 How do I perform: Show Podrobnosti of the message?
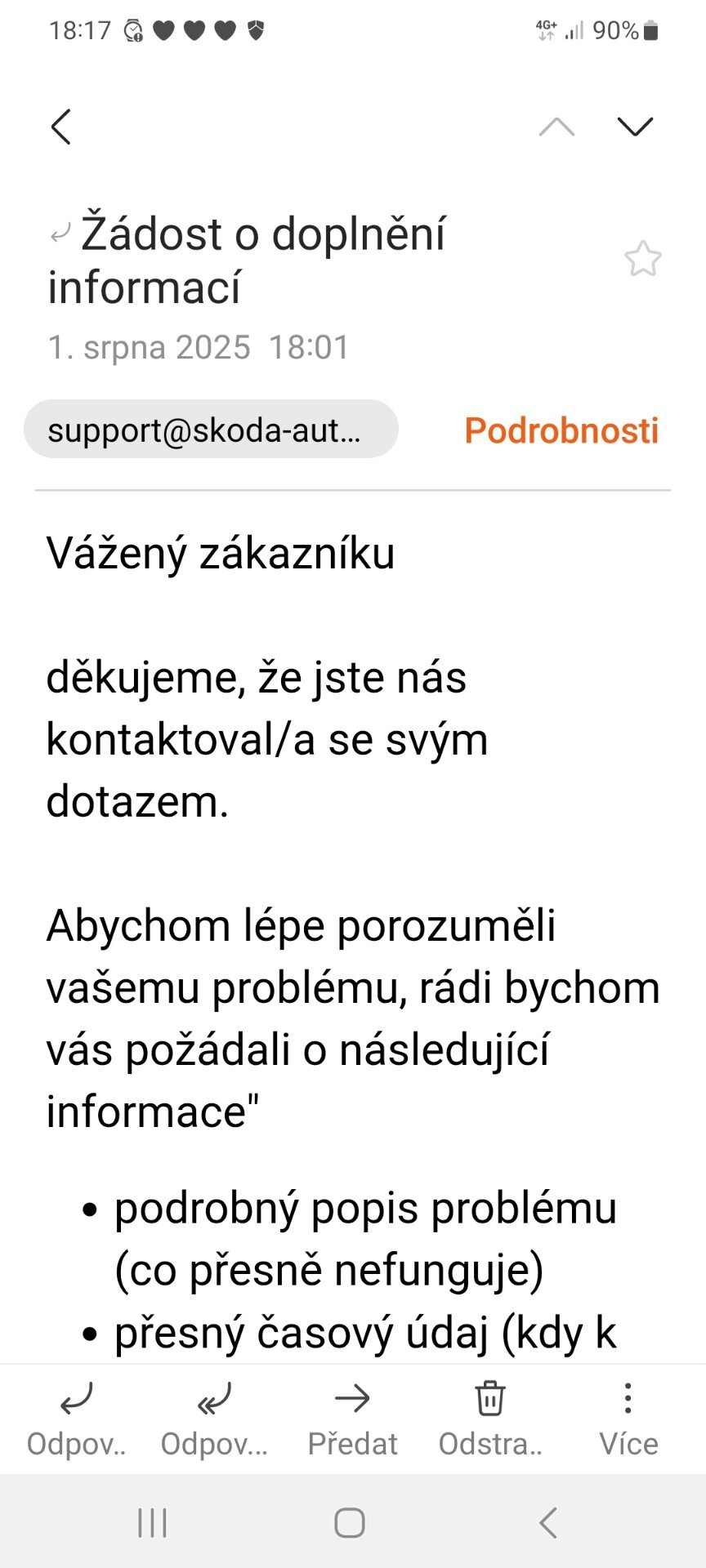561,430
